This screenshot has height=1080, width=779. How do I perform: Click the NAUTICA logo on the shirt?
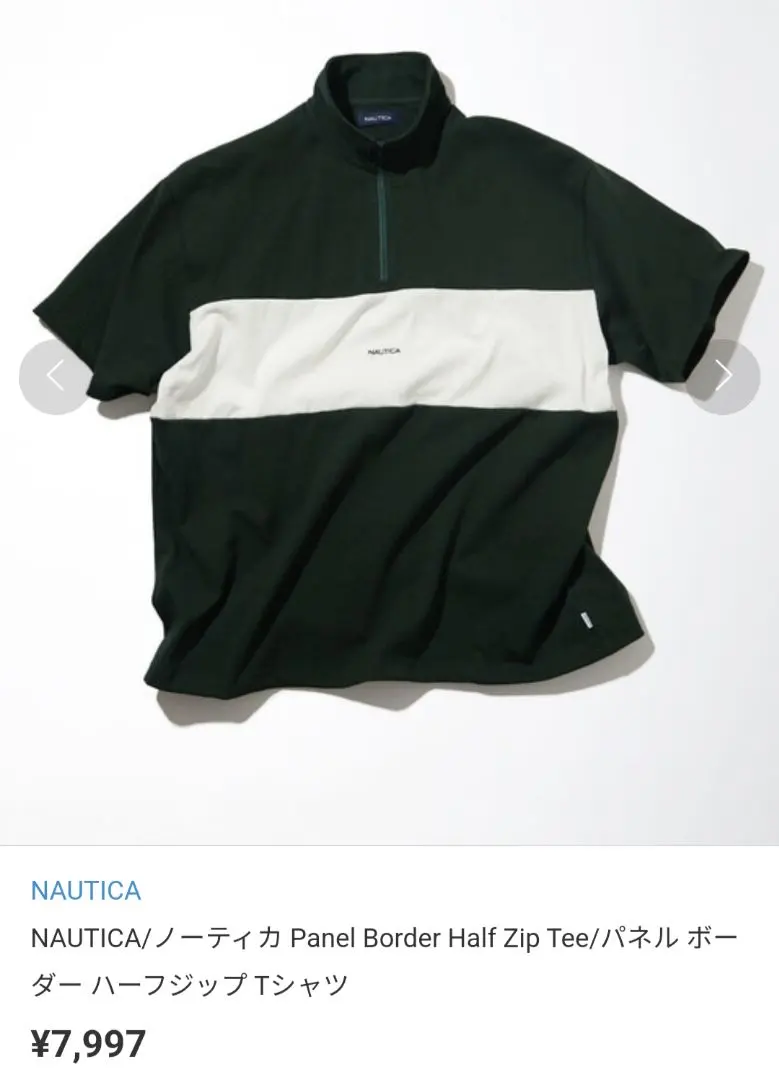(x=385, y=352)
